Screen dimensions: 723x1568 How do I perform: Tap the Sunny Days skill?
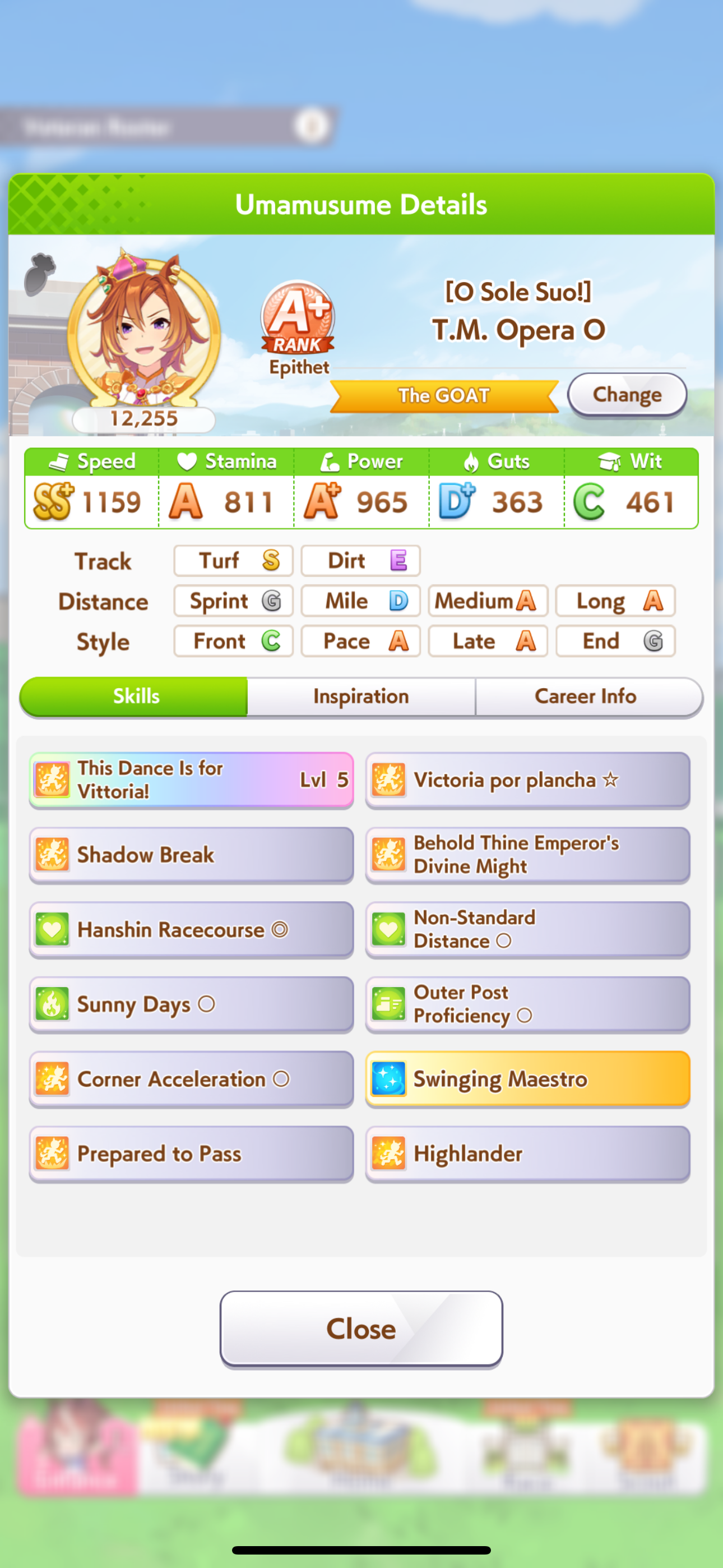tap(191, 1004)
